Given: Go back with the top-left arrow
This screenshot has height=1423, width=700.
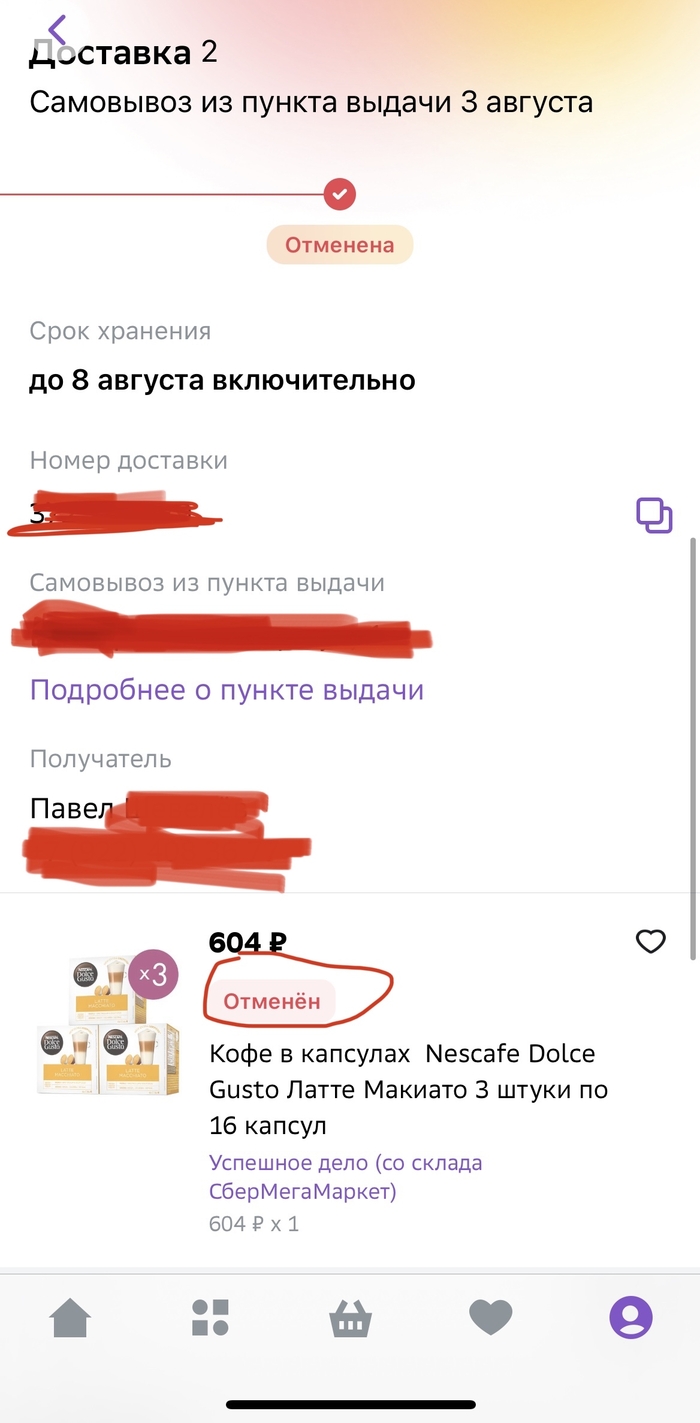Looking at the screenshot, I should [57, 31].
